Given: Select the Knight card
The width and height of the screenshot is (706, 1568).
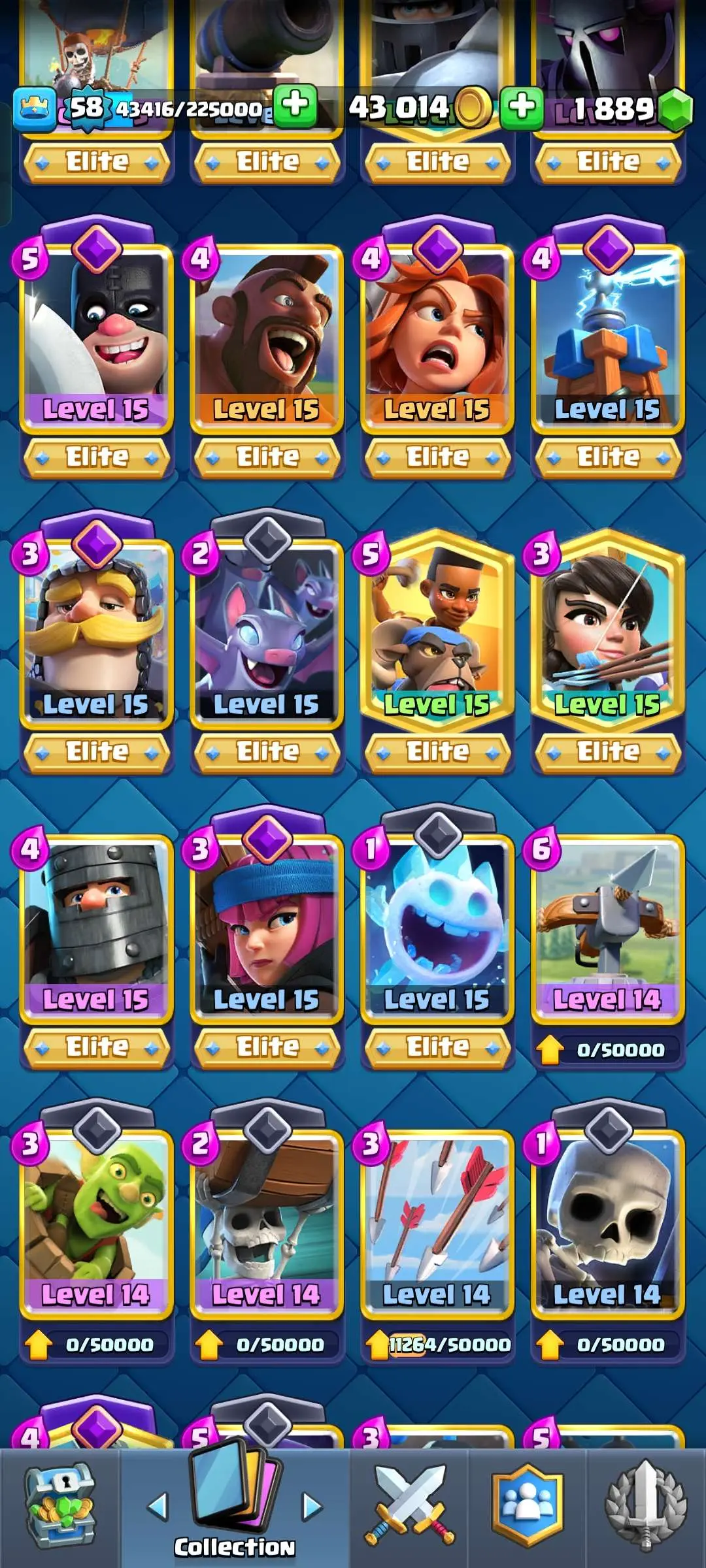Looking at the screenshot, I should 97,629.
